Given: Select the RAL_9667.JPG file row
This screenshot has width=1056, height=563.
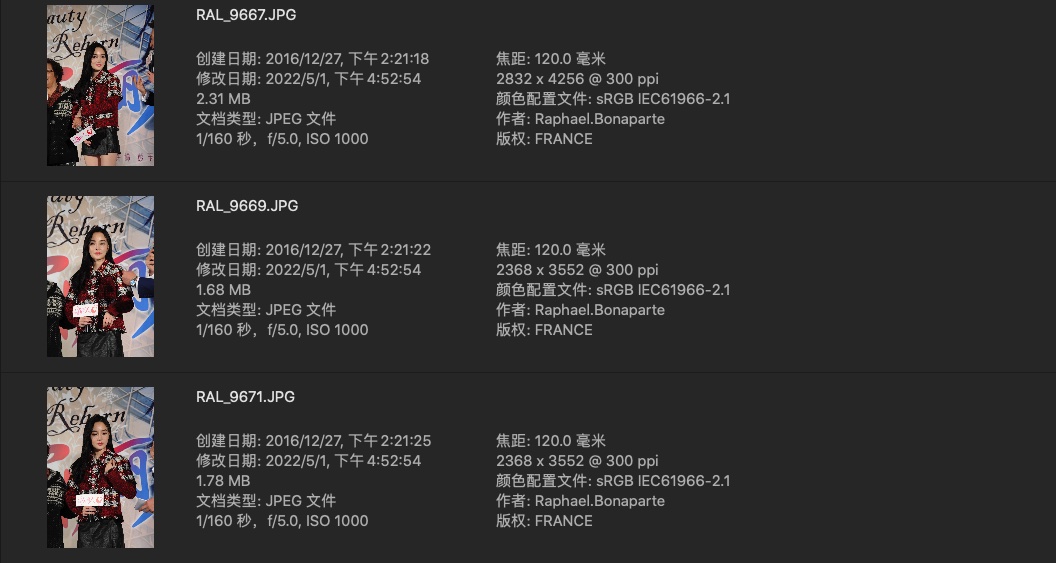Looking at the screenshot, I should coord(247,15).
